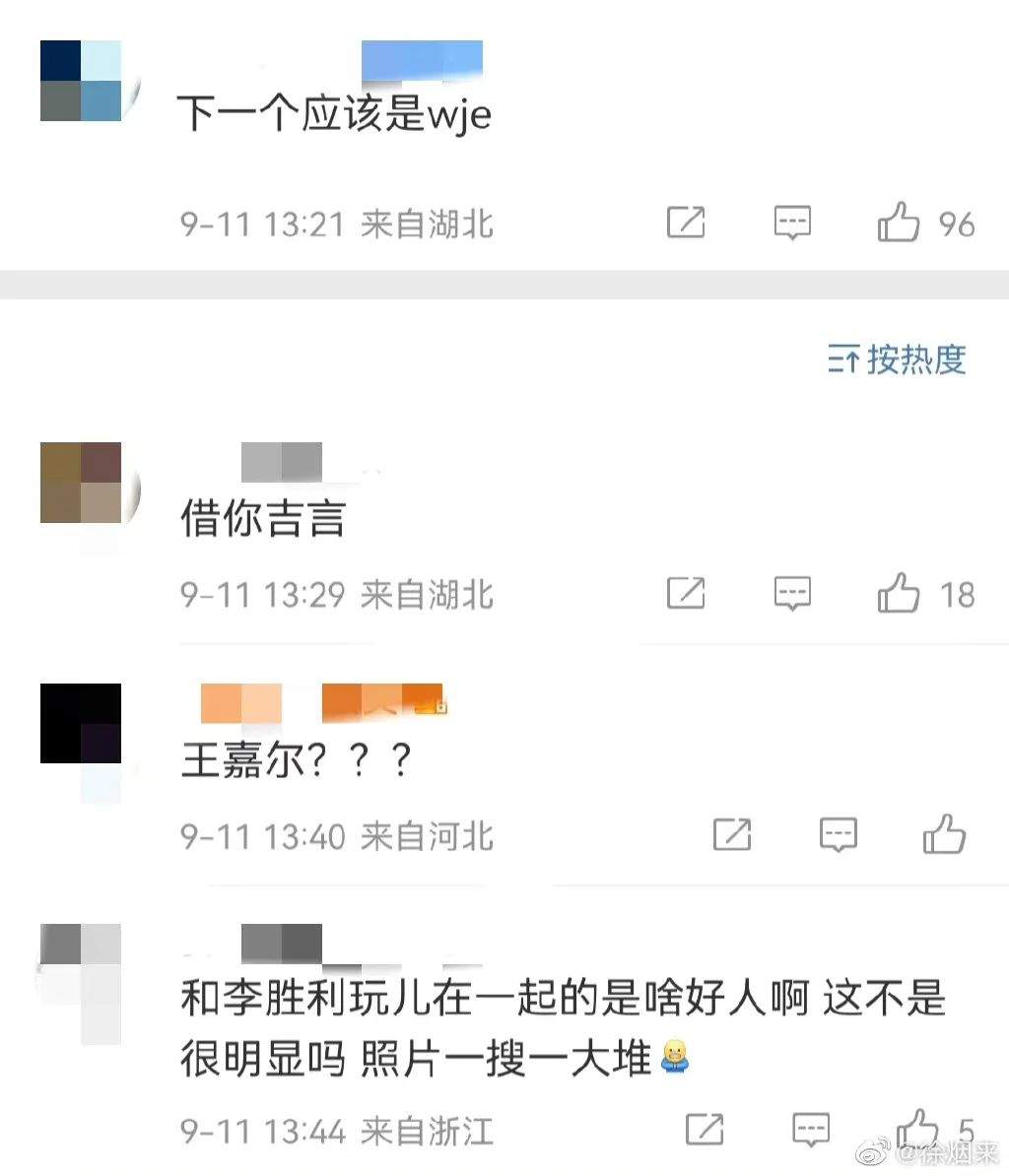This screenshot has height=1176, width=1009.
Task: Repost the comment about 李胜利
Action: click(705, 1129)
